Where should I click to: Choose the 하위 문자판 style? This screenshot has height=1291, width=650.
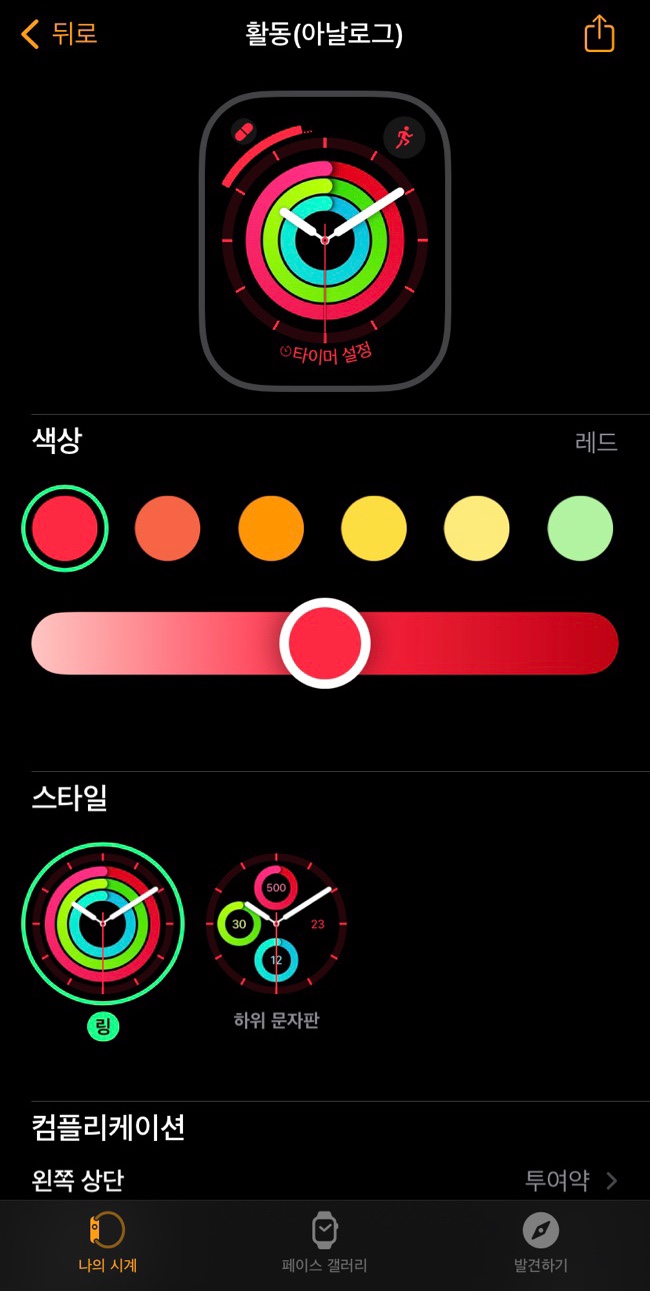pos(276,924)
